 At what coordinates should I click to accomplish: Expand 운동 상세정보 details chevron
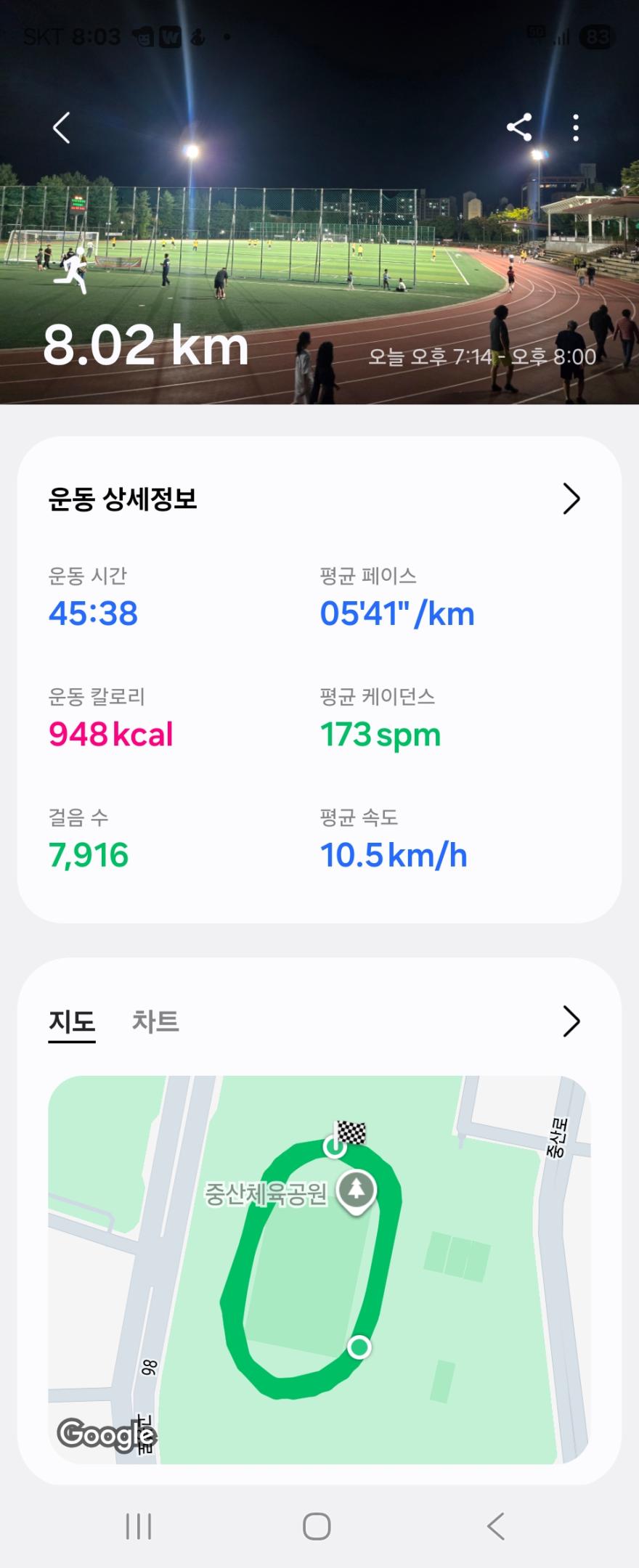tap(571, 499)
